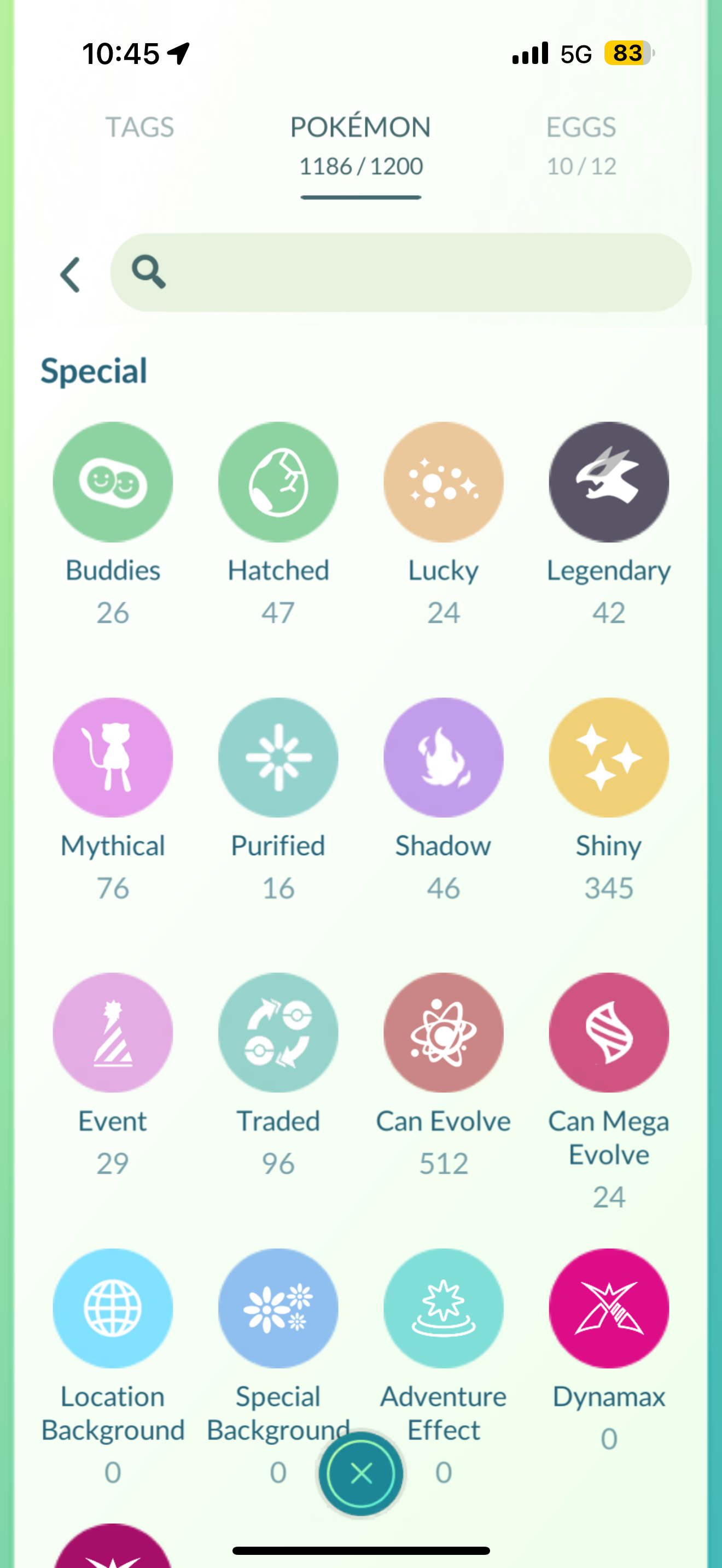Switch to the TAGS tab
722x1568 pixels.
(x=139, y=128)
